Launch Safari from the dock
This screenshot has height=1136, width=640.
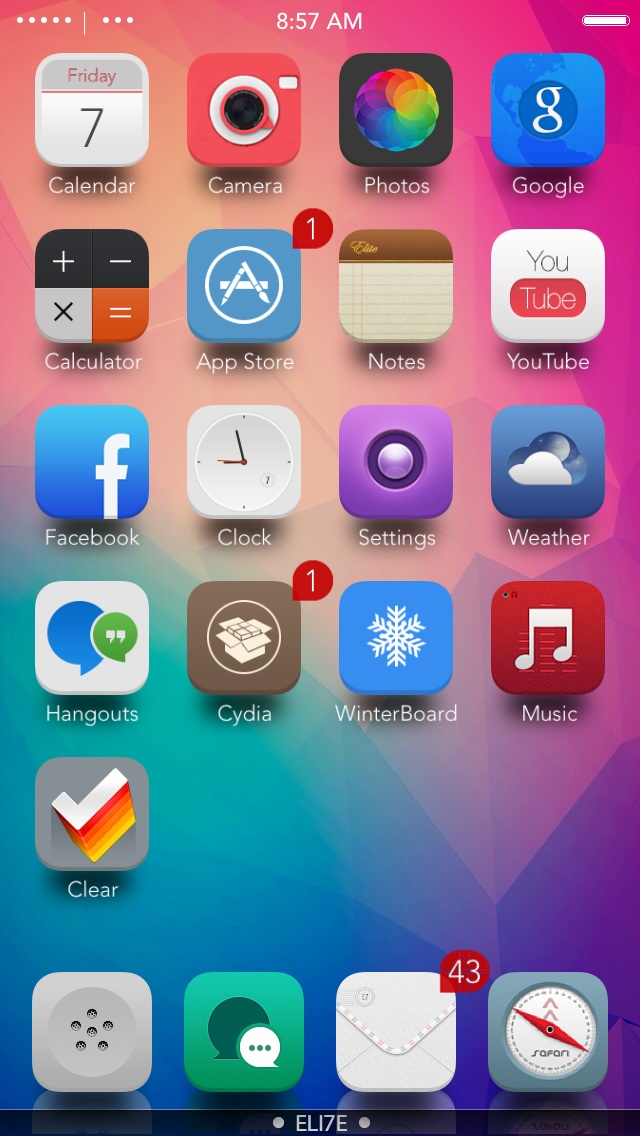(548, 1032)
